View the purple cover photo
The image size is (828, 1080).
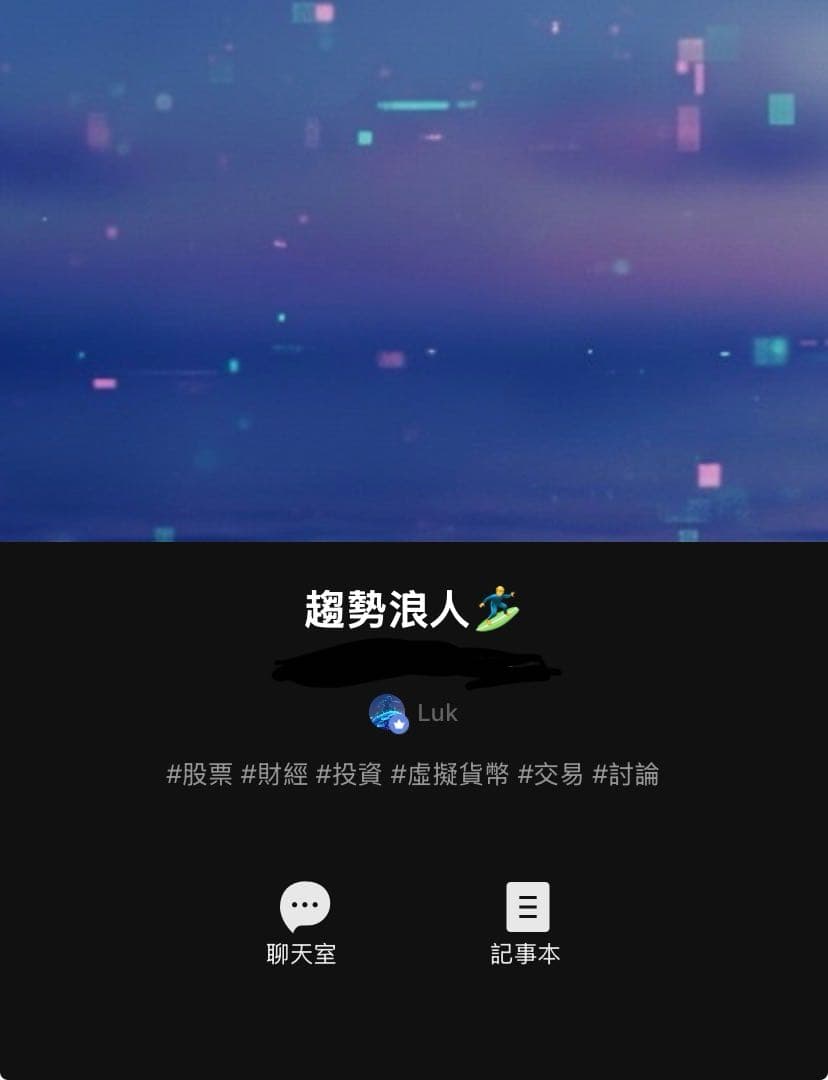coord(414,270)
